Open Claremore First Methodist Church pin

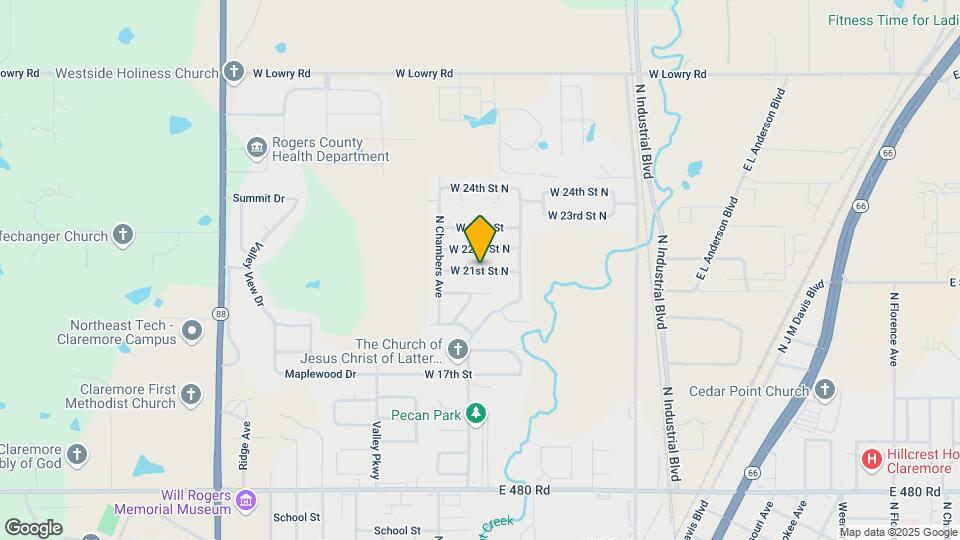click(x=193, y=396)
